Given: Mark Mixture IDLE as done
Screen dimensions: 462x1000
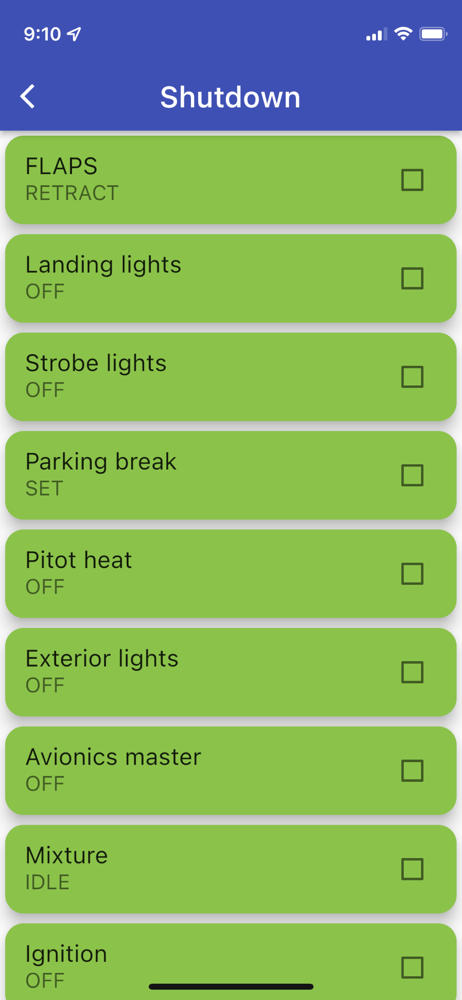Looking at the screenshot, I should coord(412,869).
